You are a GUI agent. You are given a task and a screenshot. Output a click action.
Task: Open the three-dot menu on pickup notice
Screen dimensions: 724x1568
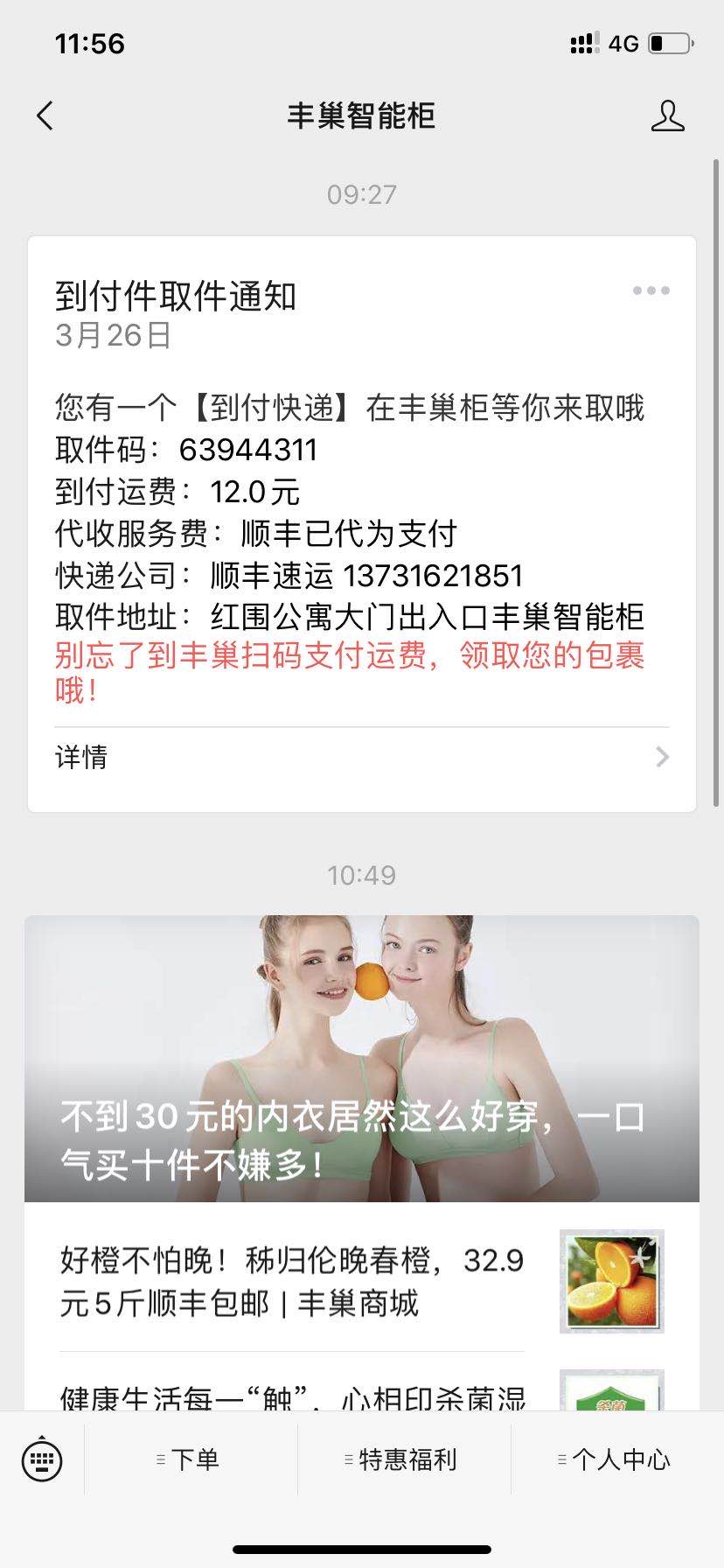tap(651, 291)
